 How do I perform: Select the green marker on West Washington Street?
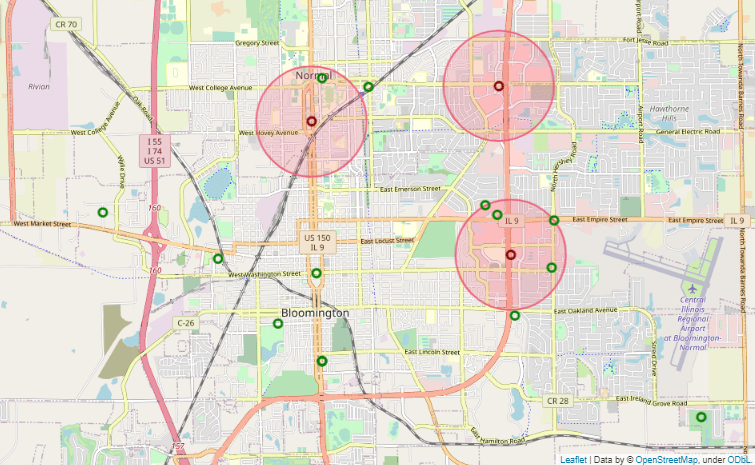tap(316, 273)
